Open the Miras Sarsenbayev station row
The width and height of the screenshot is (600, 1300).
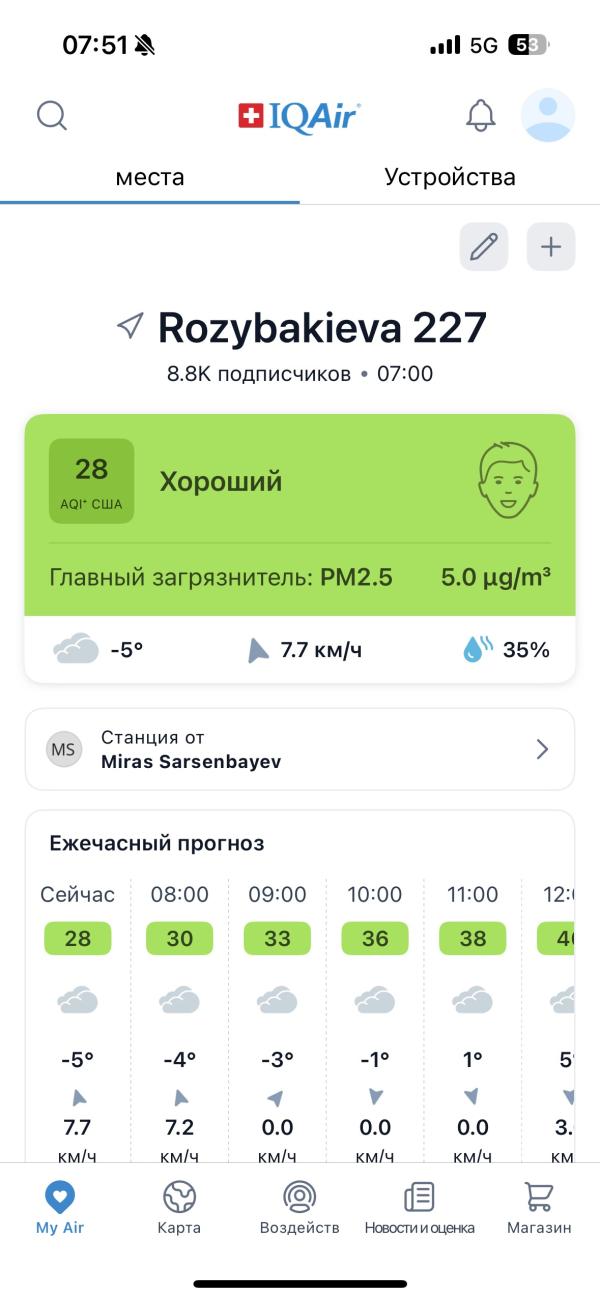coord(300,749)
